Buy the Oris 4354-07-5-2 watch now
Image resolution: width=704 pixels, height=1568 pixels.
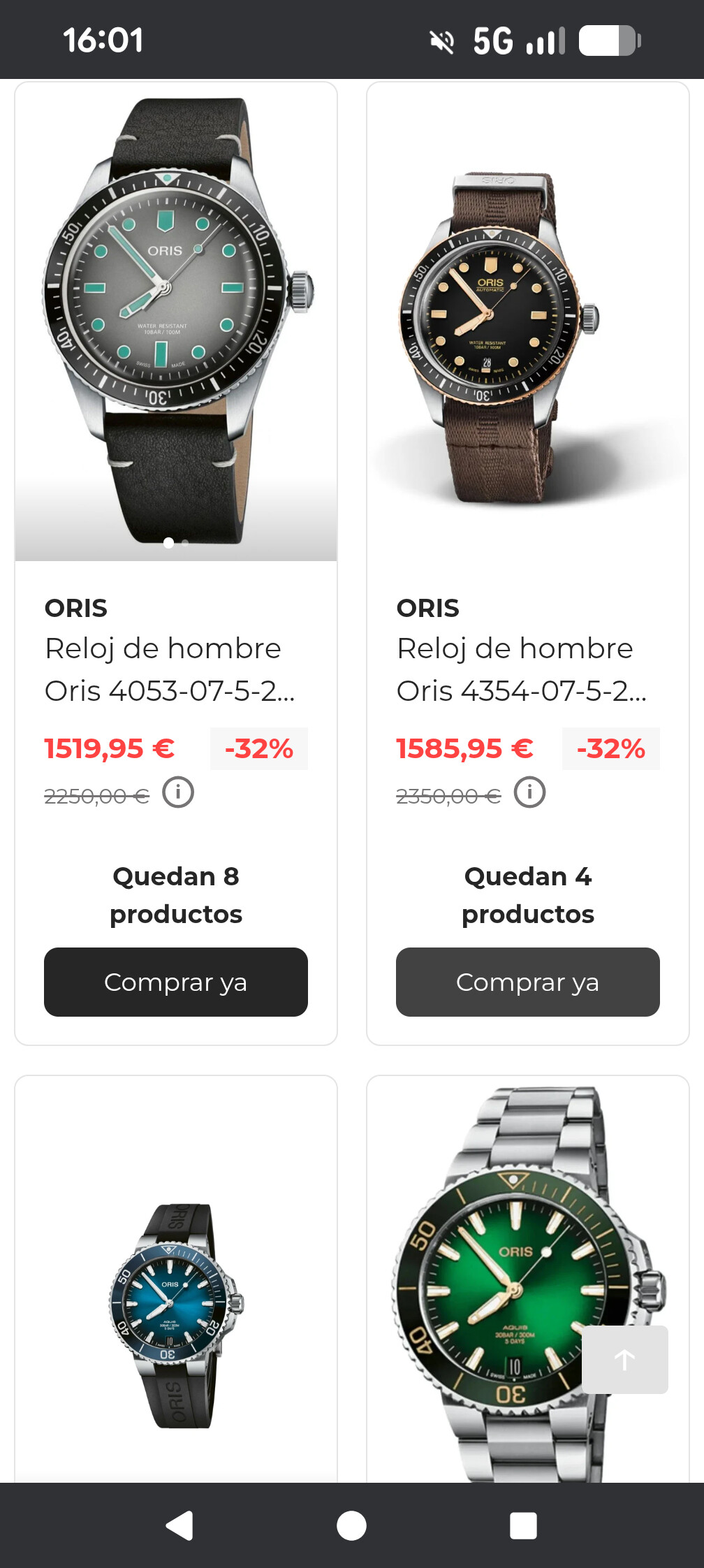pos(527,982)
